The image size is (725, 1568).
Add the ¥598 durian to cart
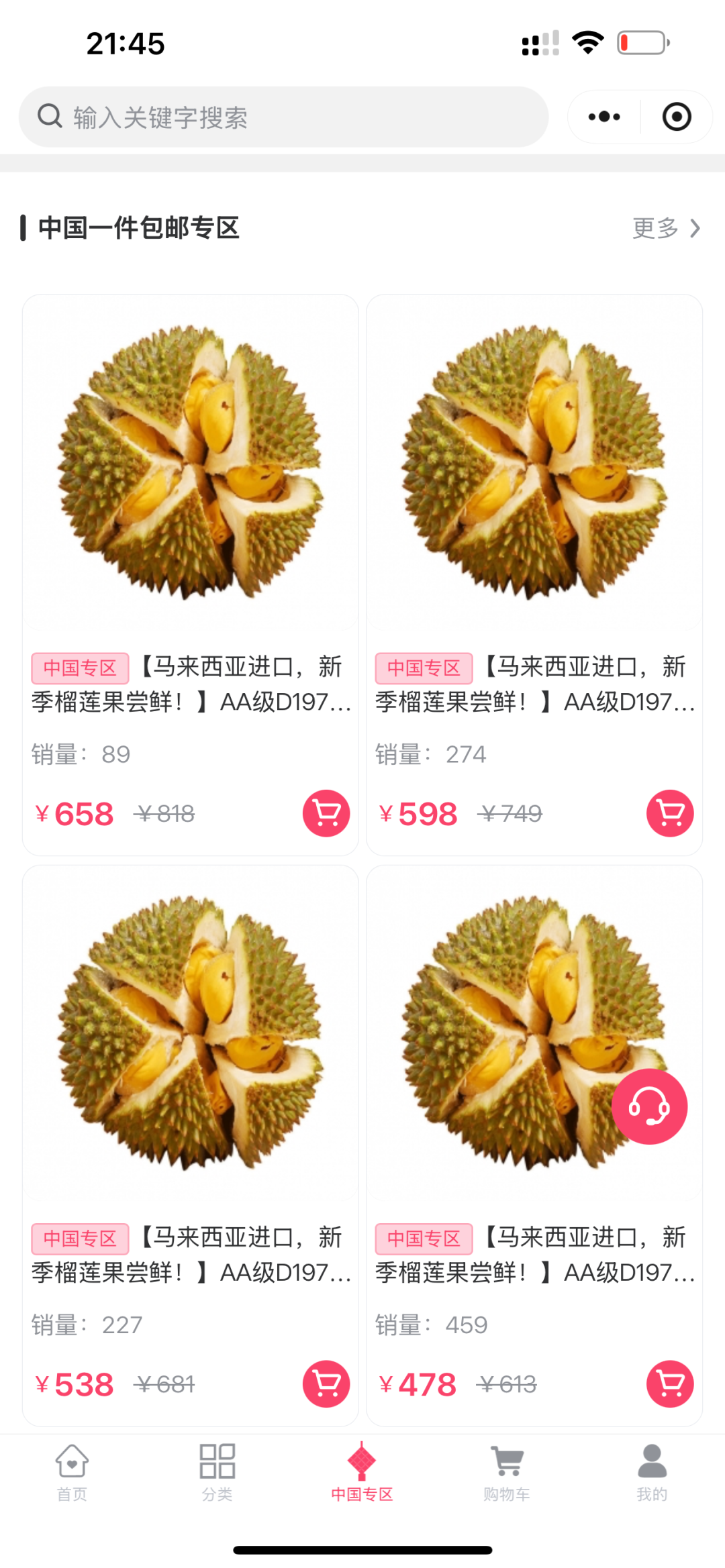click(670, 813)
